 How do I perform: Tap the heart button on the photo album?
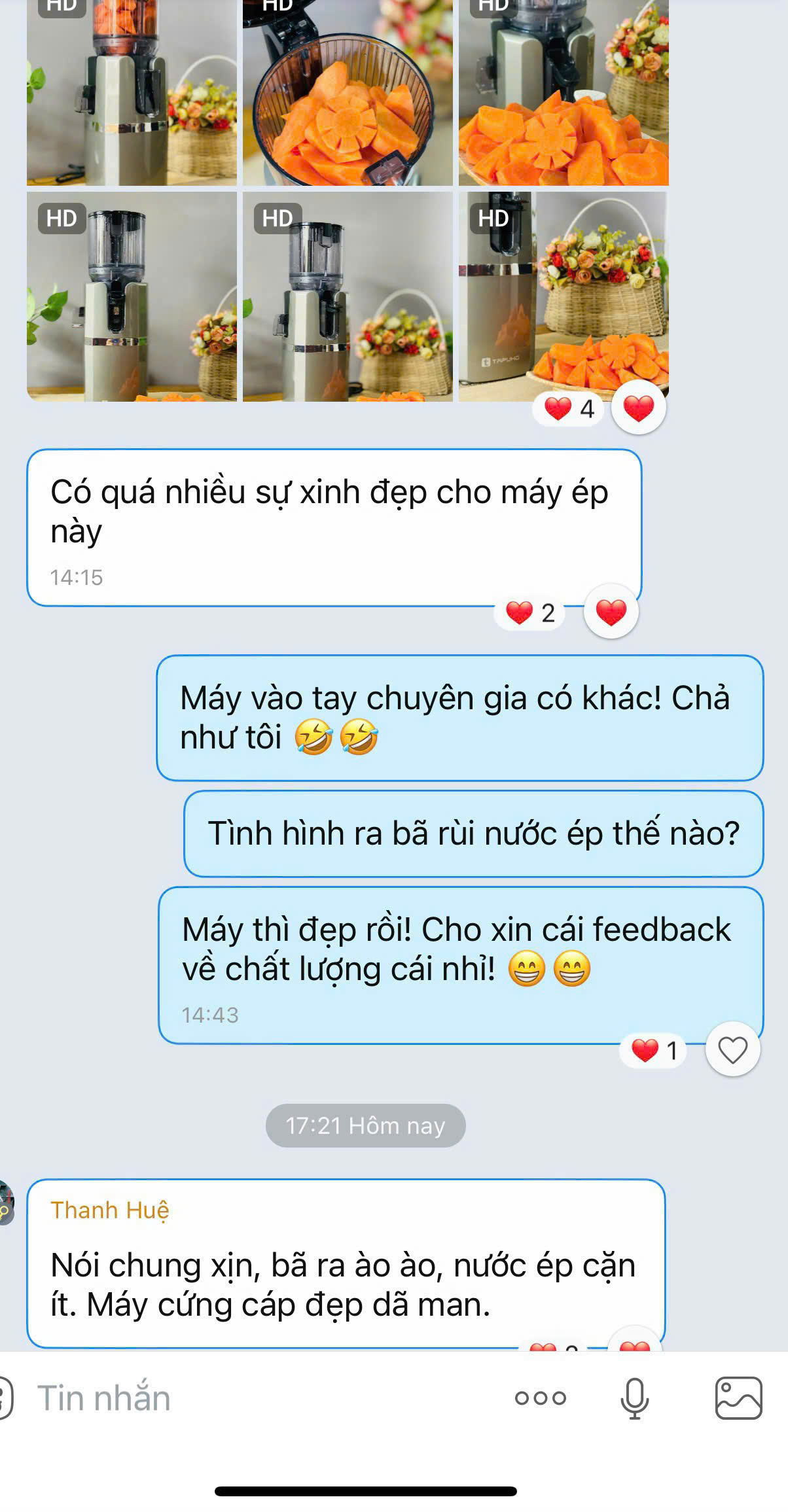point(638,408)
